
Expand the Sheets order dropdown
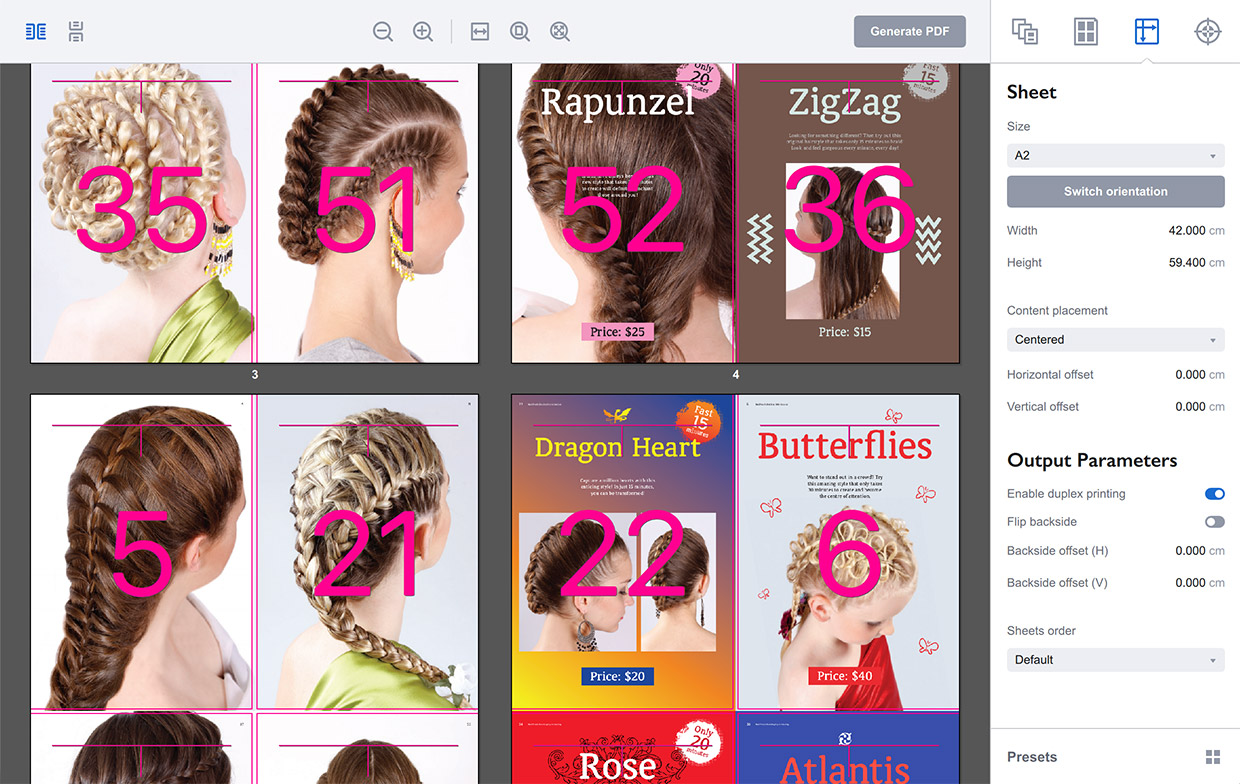[1115, 660]
